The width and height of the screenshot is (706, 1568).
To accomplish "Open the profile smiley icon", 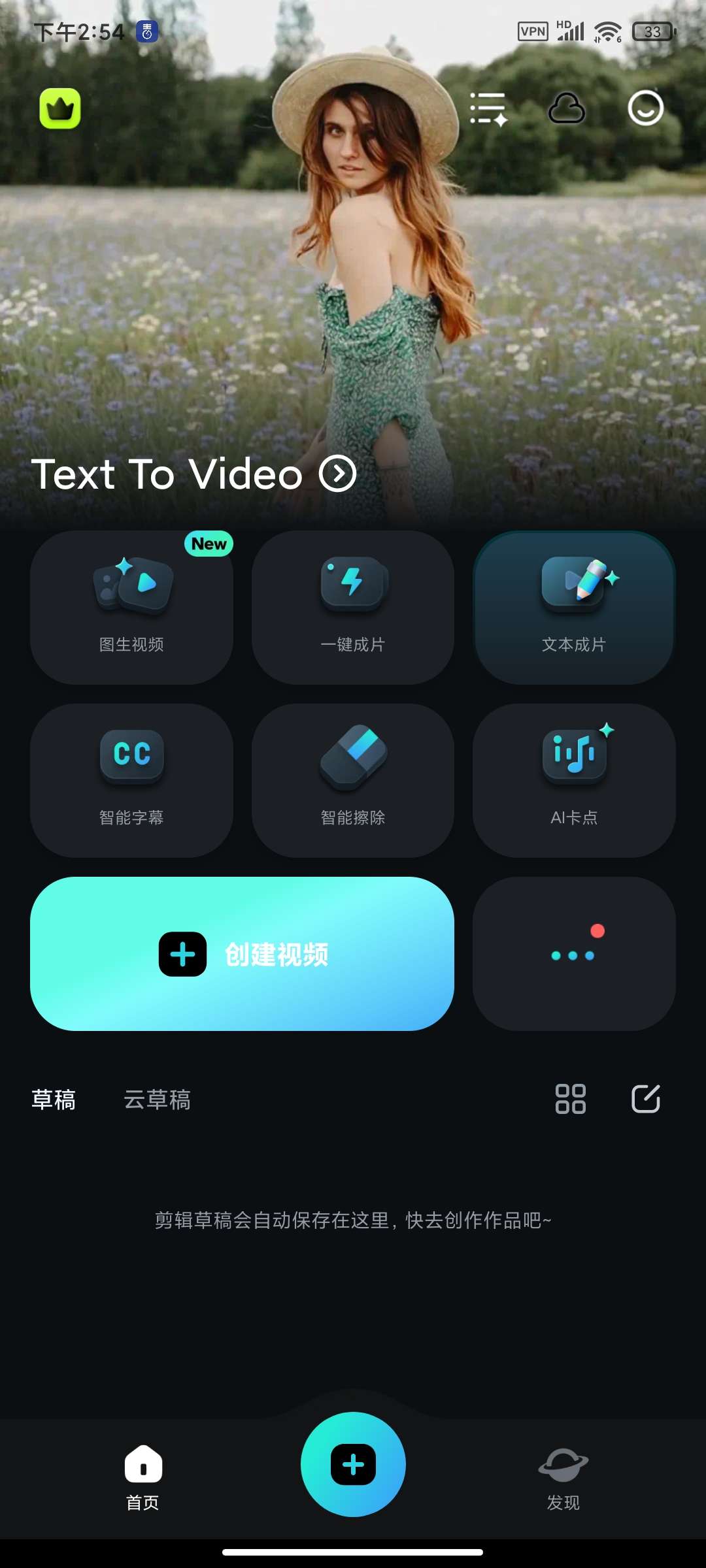I will [645, 108].
